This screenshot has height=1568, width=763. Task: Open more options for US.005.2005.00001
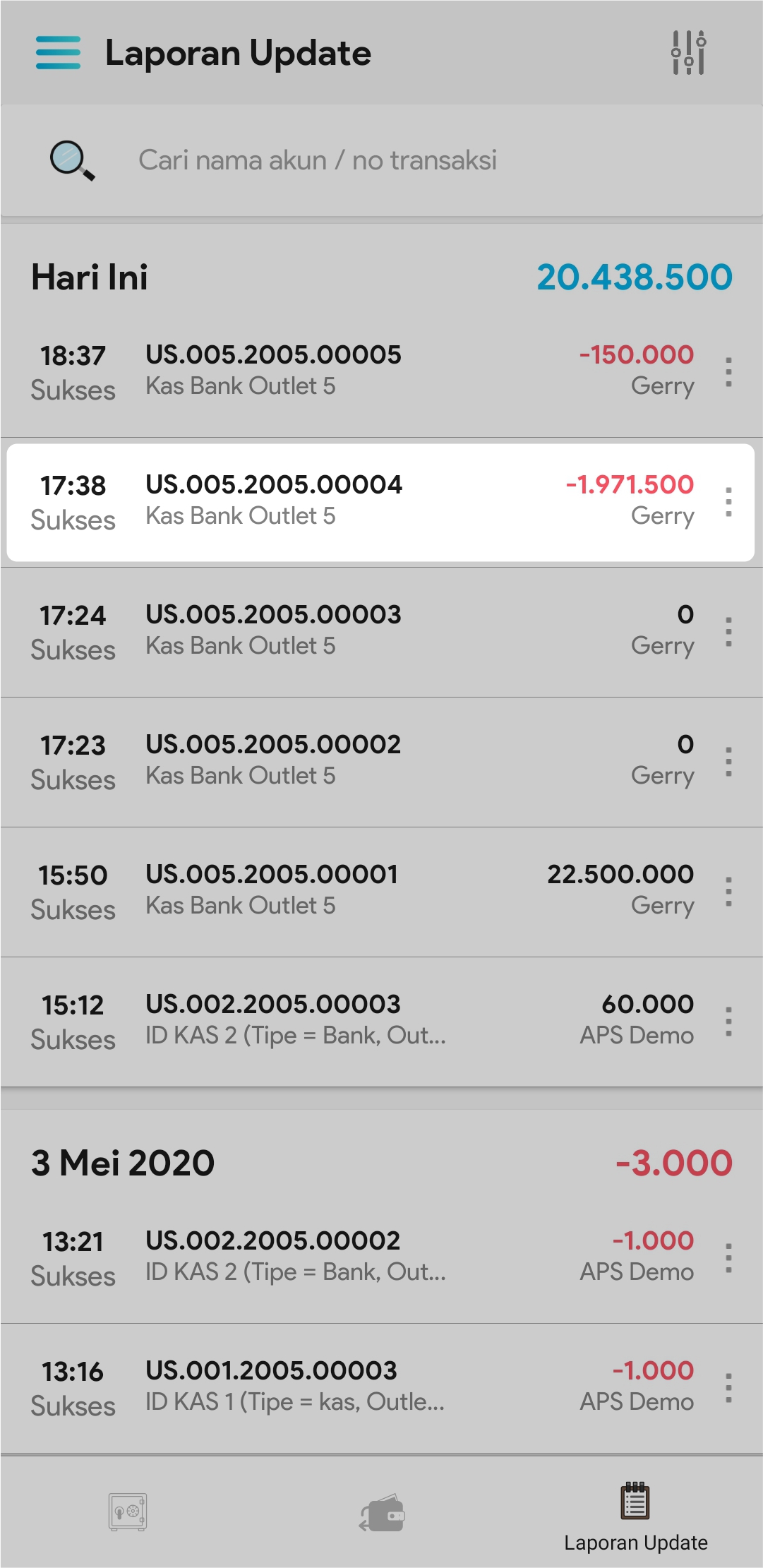(x=728, y=892)
